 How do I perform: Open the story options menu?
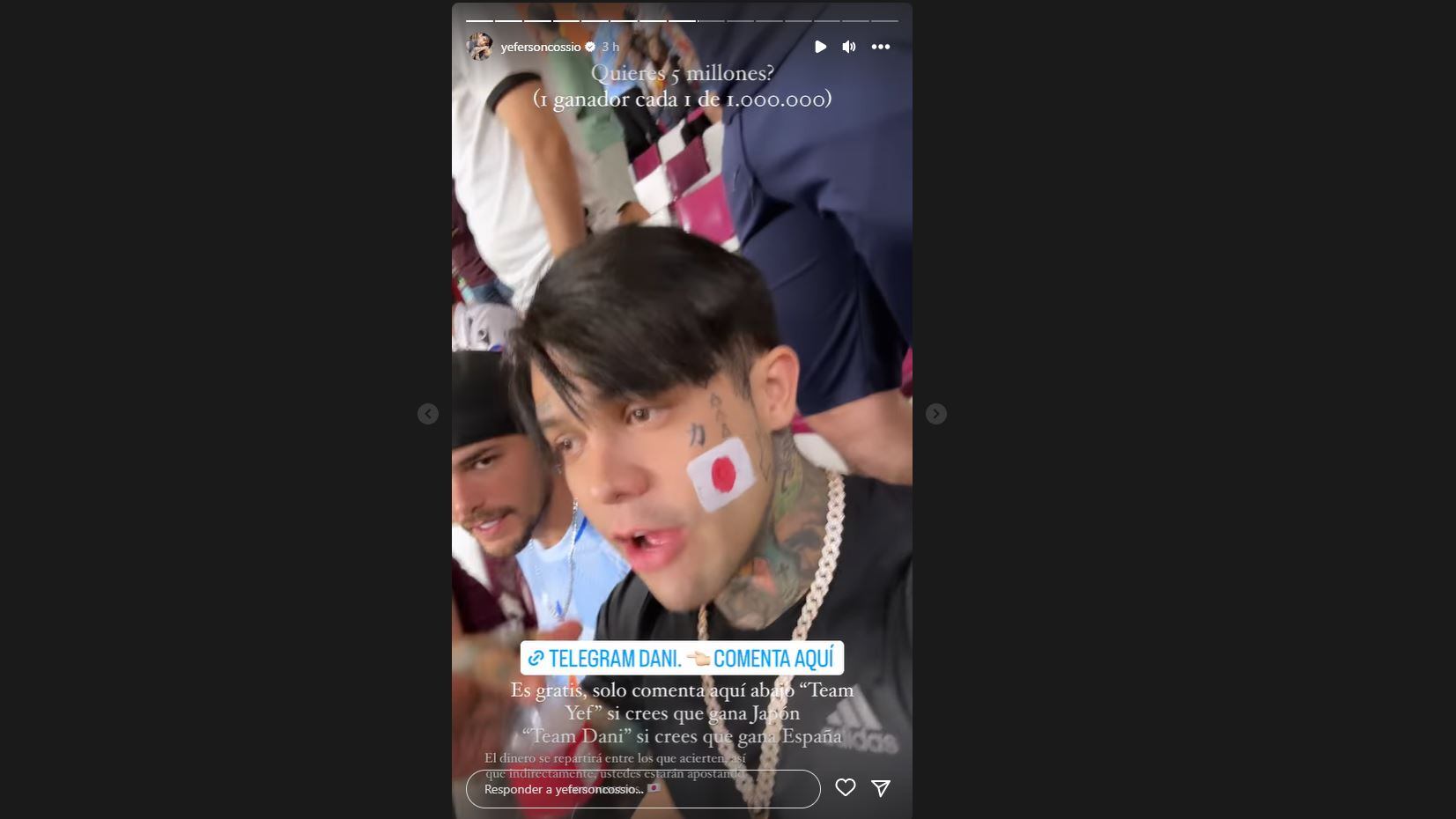coord(880,47)
